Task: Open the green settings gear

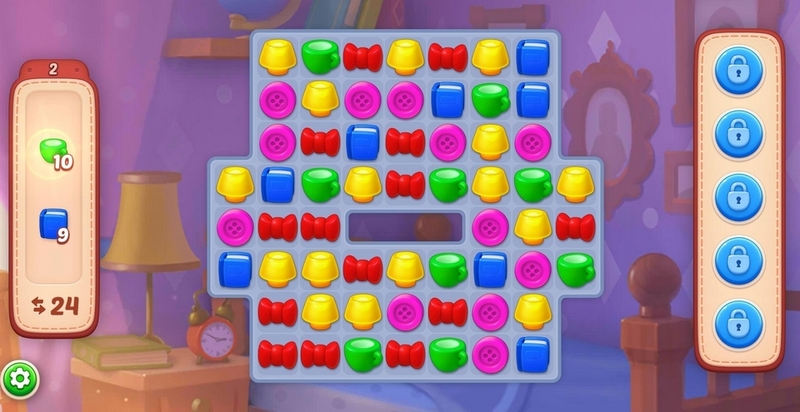Action: [18, 379]
